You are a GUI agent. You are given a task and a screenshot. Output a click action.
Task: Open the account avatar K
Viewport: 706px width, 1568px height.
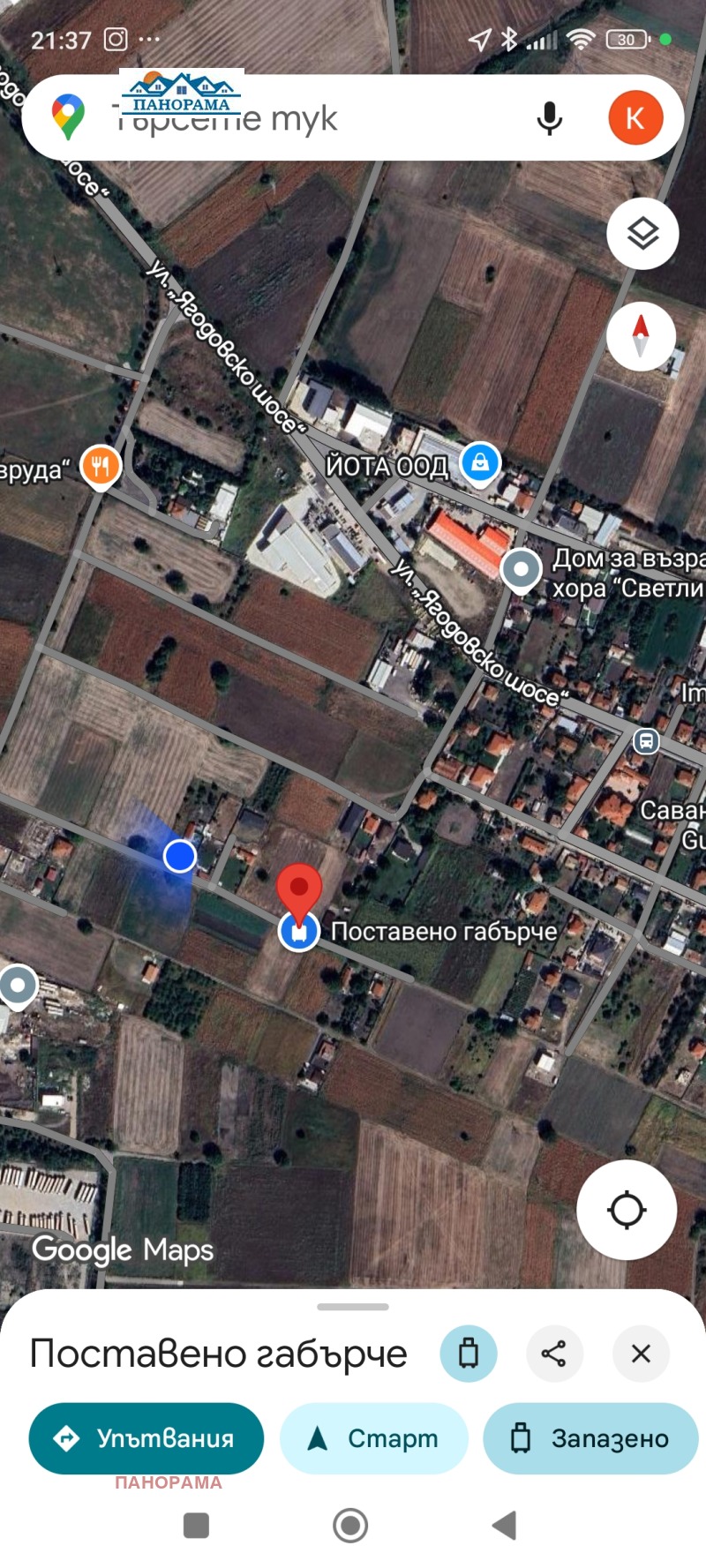[x=635, y=118]
